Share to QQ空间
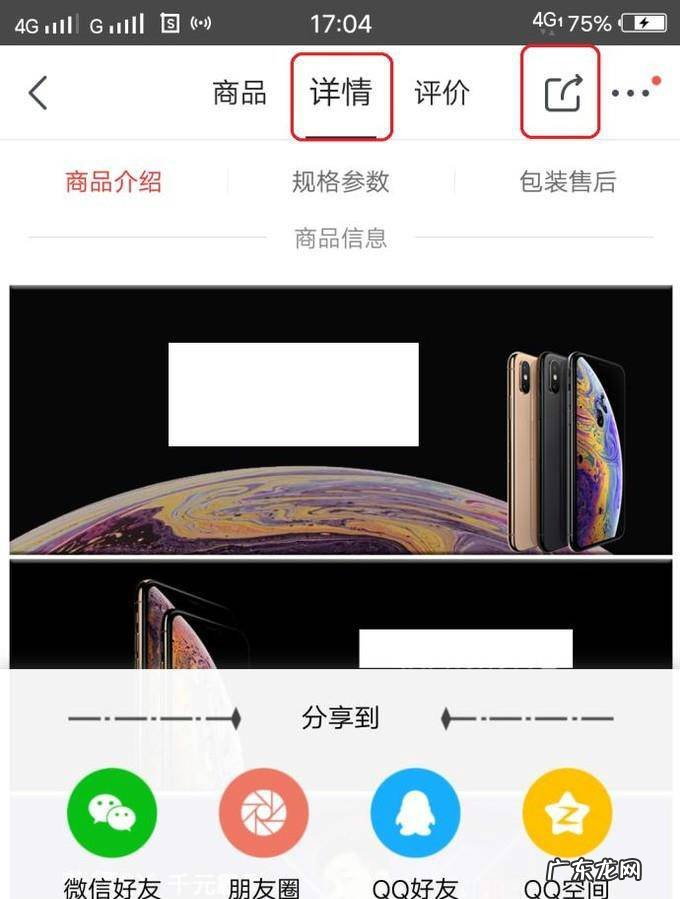This screenshot has height=899, width=680. (567, 813)
